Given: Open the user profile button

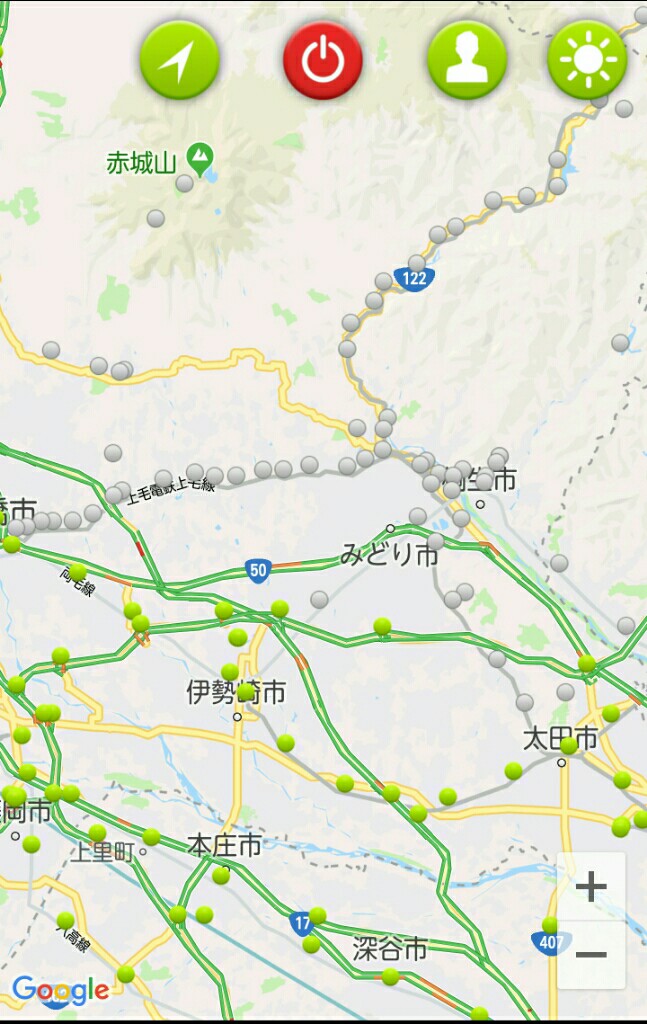Looking at the screenshot, I should coord(467,60).
